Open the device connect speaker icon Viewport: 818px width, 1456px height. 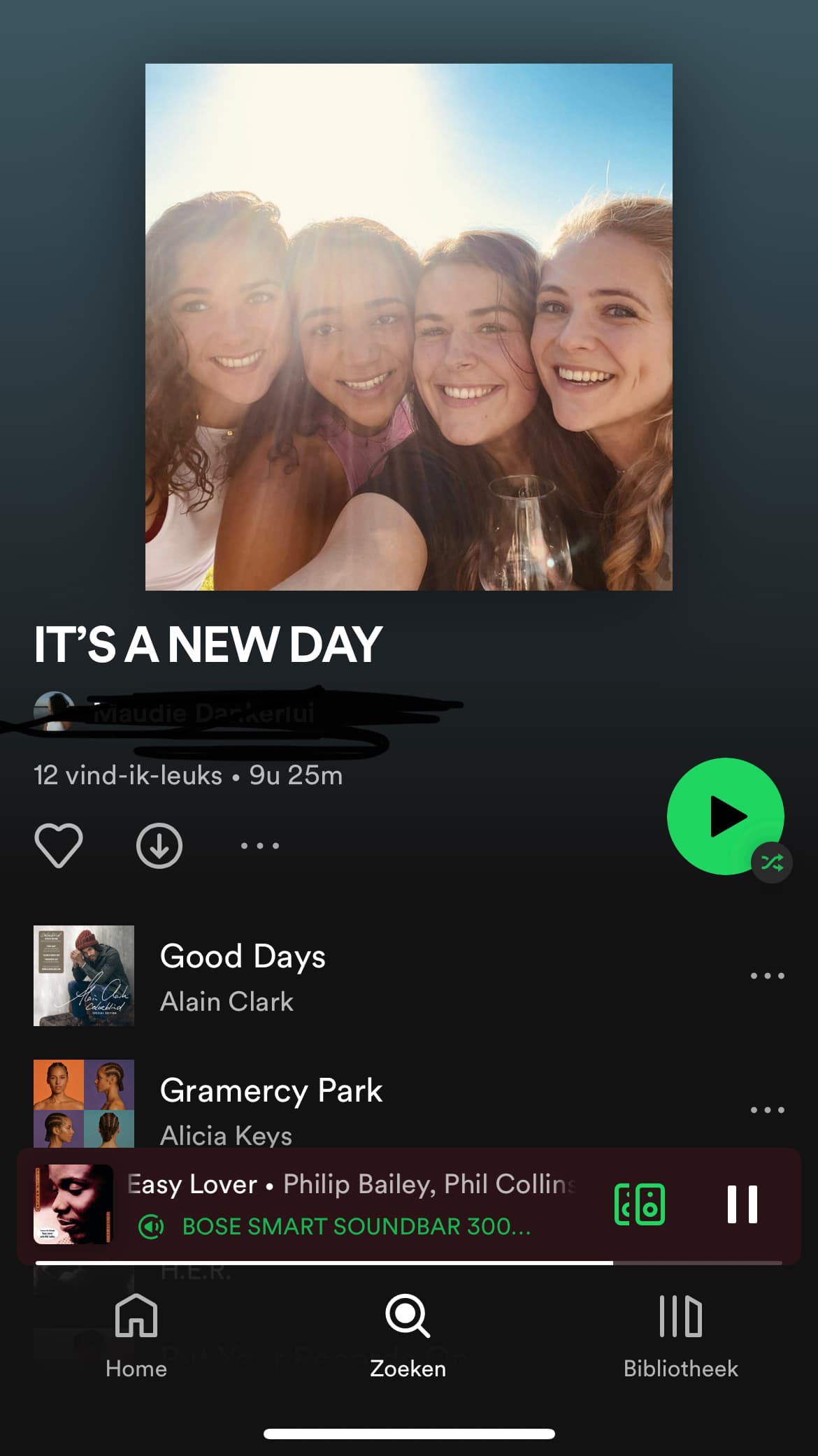tap(640, 1204)
